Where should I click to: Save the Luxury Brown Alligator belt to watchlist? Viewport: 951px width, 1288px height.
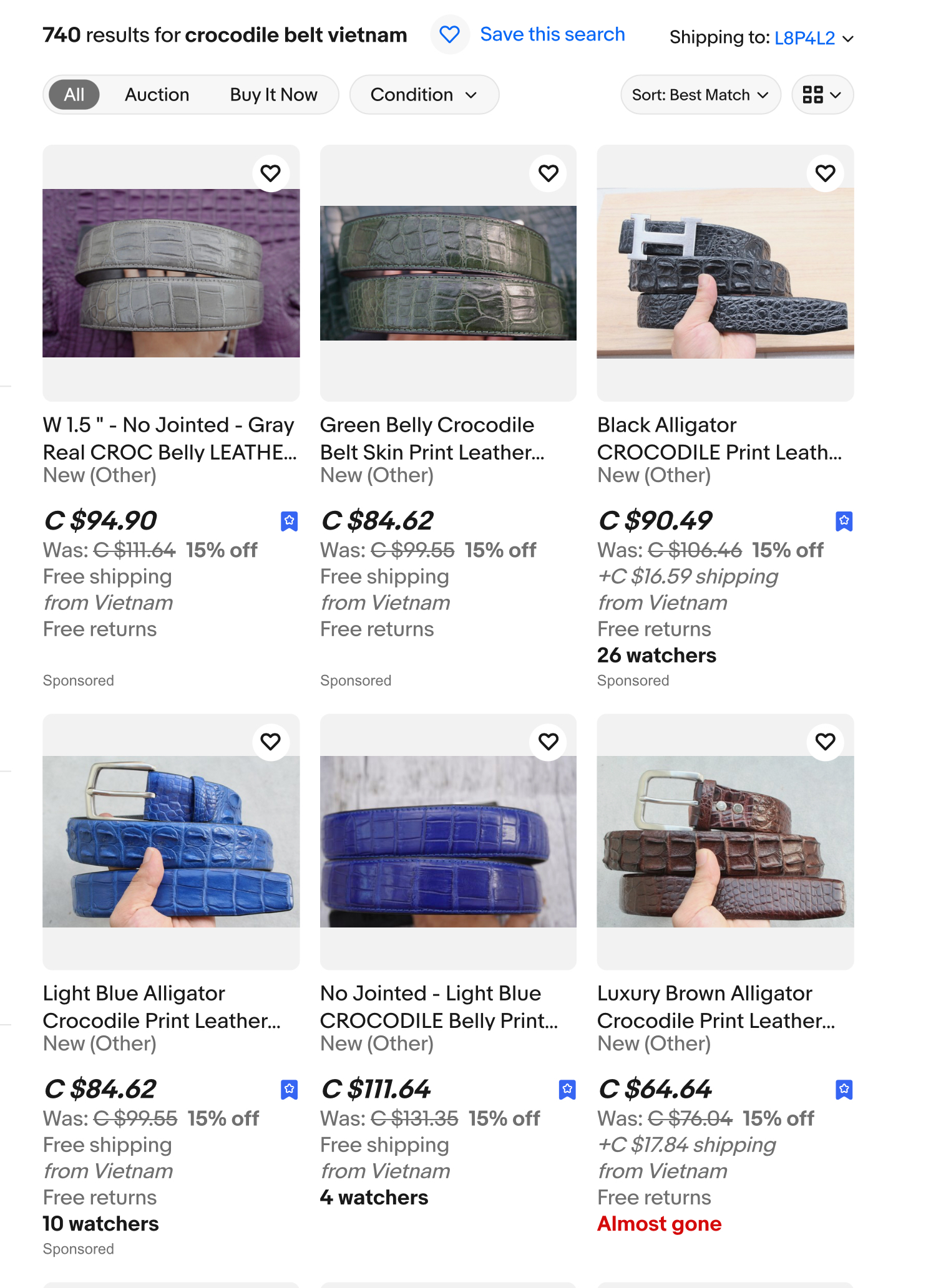[x=825, y=742]
